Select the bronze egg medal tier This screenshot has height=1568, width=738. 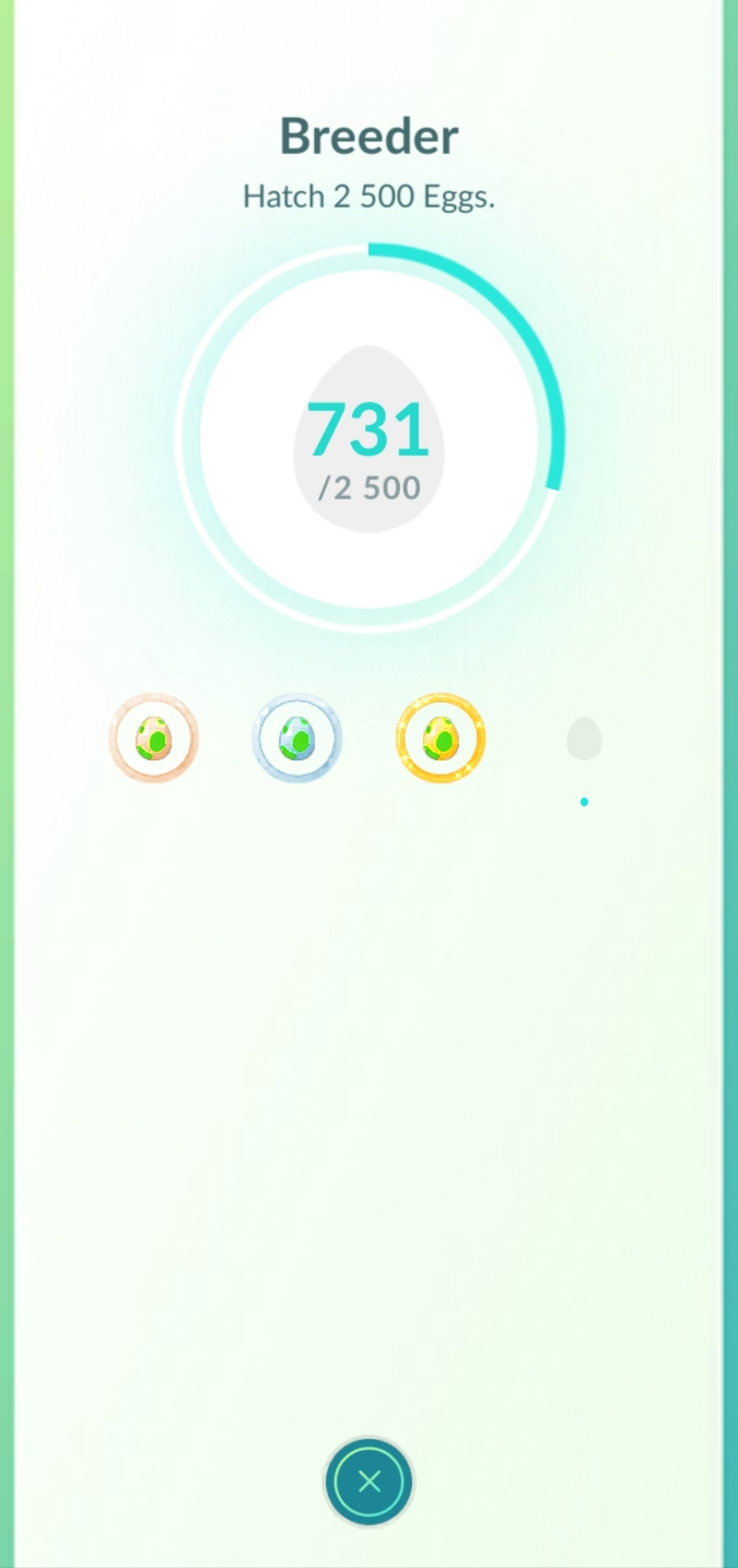(154, 738)
